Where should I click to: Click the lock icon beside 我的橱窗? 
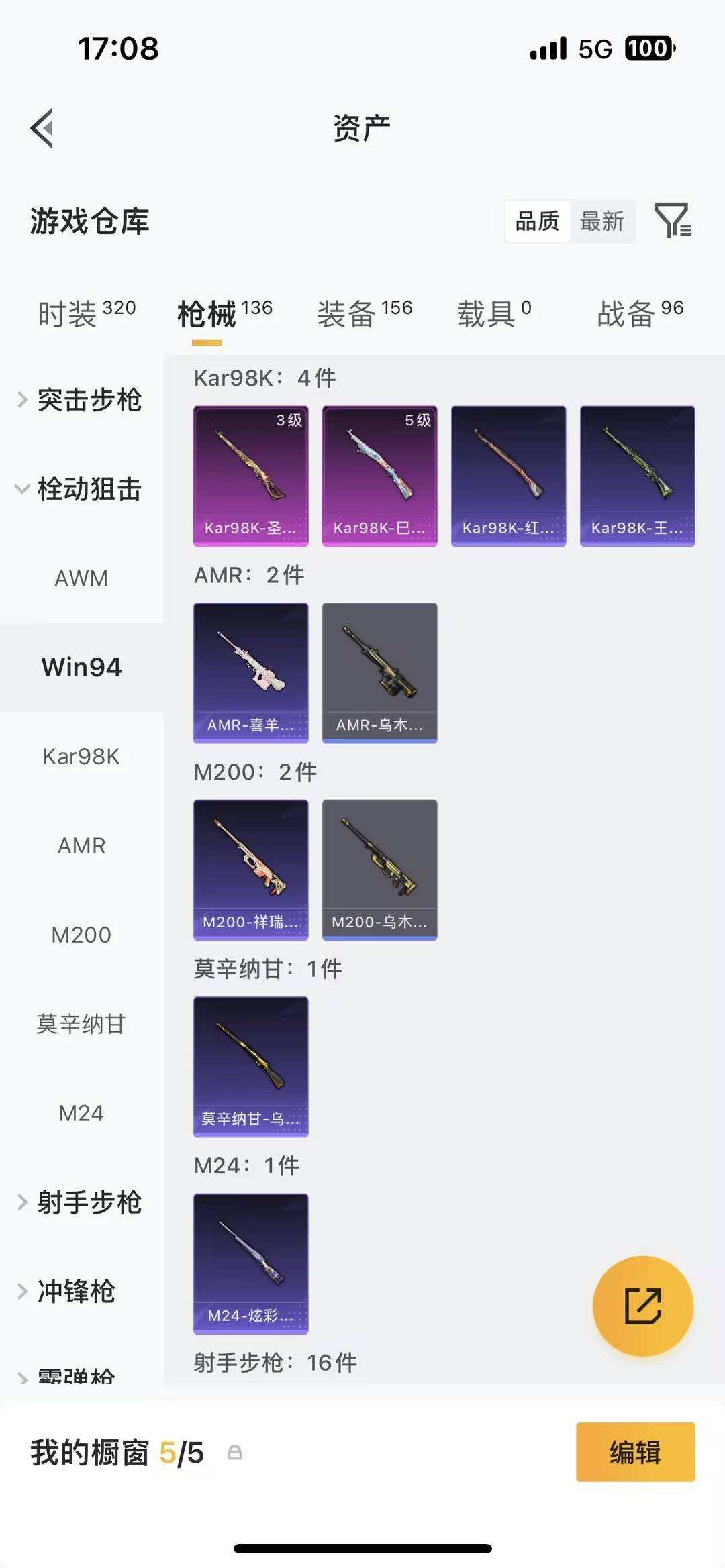point(234,1452)
